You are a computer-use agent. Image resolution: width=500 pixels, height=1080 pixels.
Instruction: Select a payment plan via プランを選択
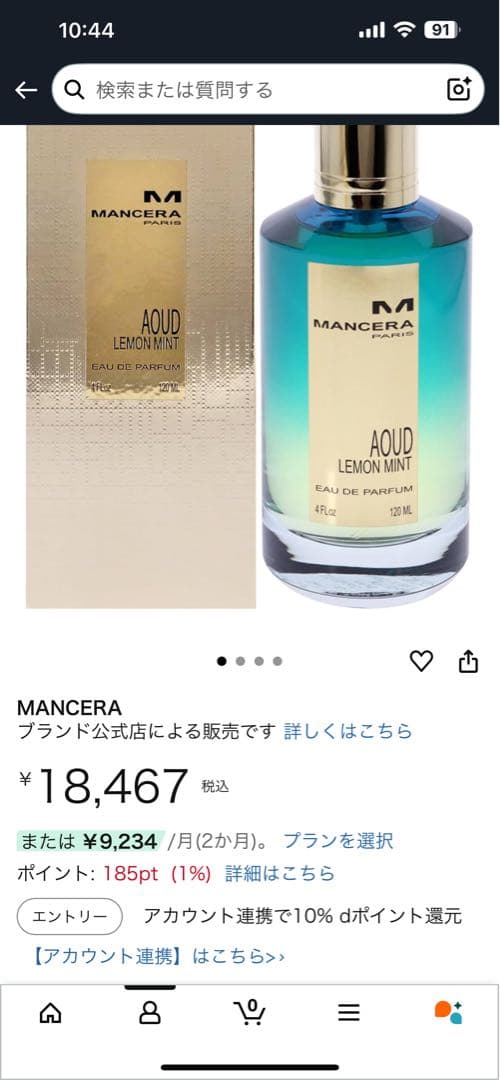(338, 840)
